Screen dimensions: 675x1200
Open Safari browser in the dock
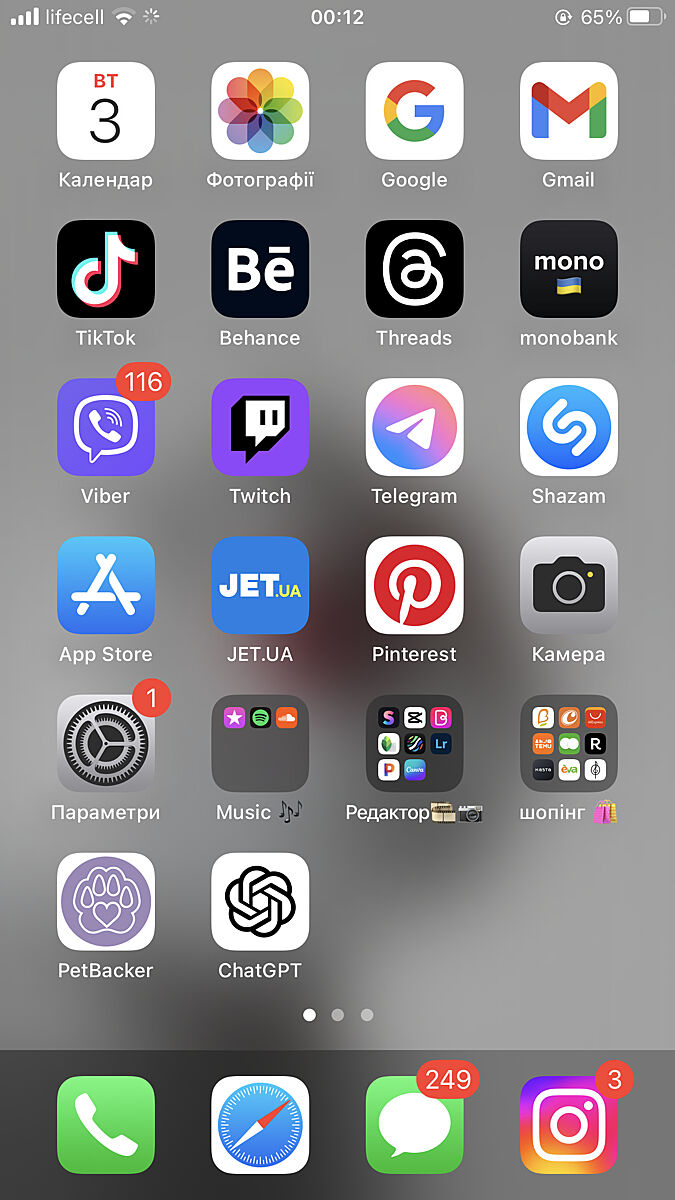(x=260, y=1124)
